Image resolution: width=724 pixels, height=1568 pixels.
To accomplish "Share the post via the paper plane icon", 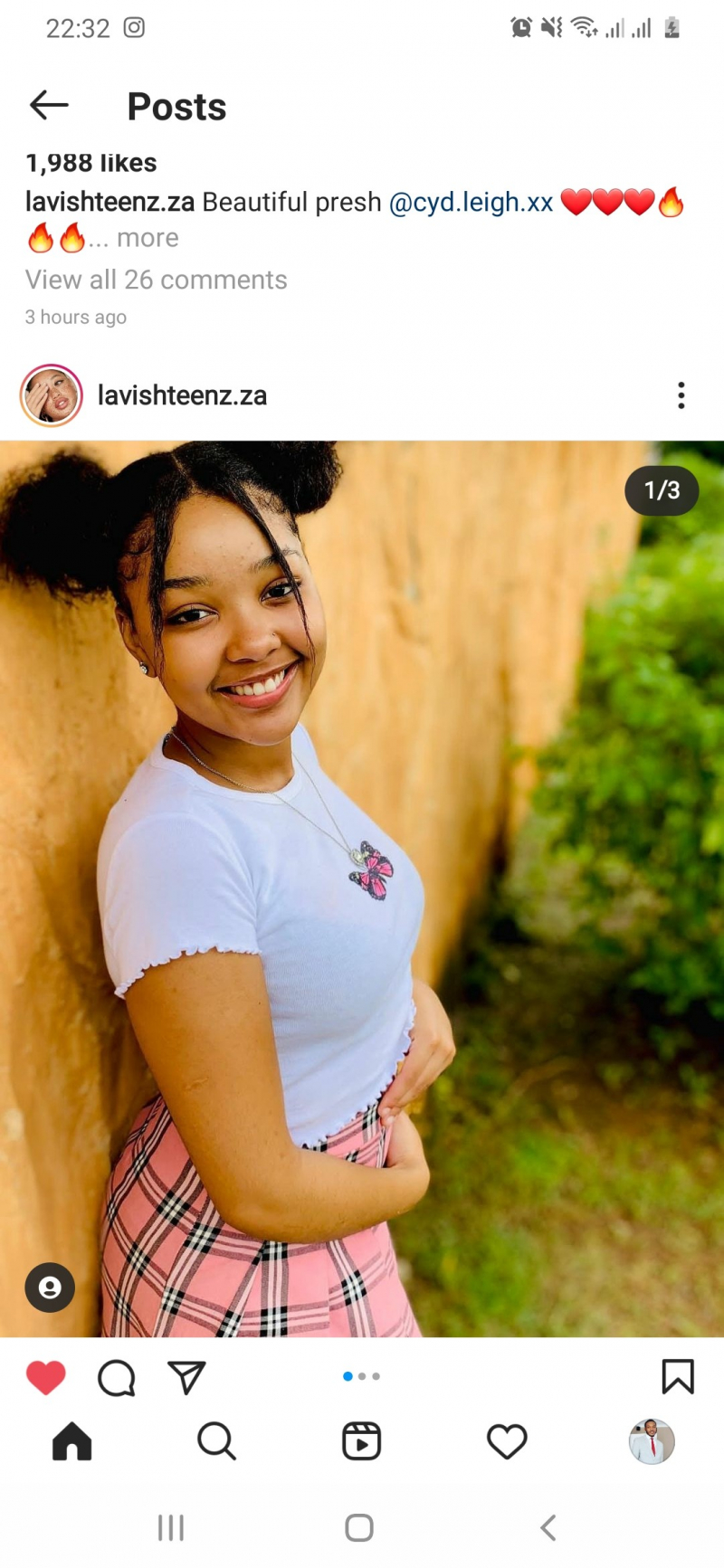I will (x=187, y=1377).
